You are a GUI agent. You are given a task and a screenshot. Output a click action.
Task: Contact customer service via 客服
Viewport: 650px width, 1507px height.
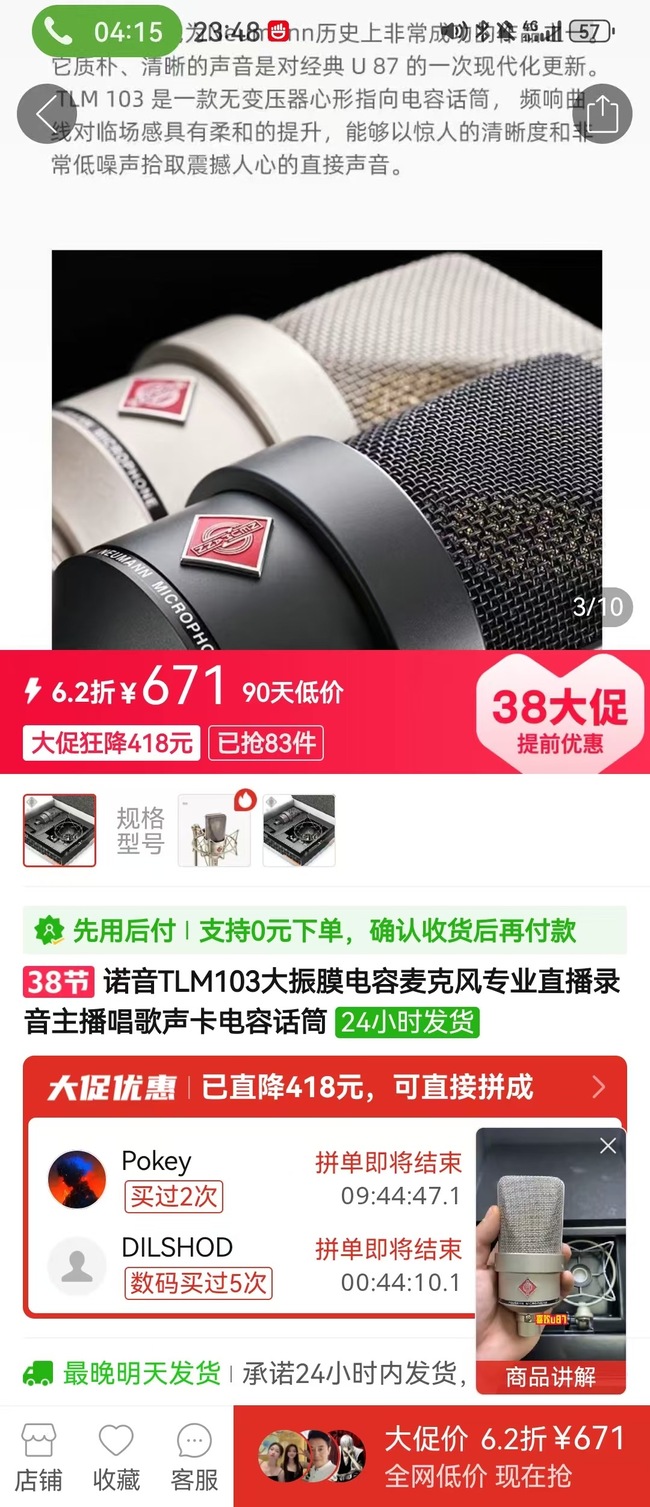point(194,1456)
